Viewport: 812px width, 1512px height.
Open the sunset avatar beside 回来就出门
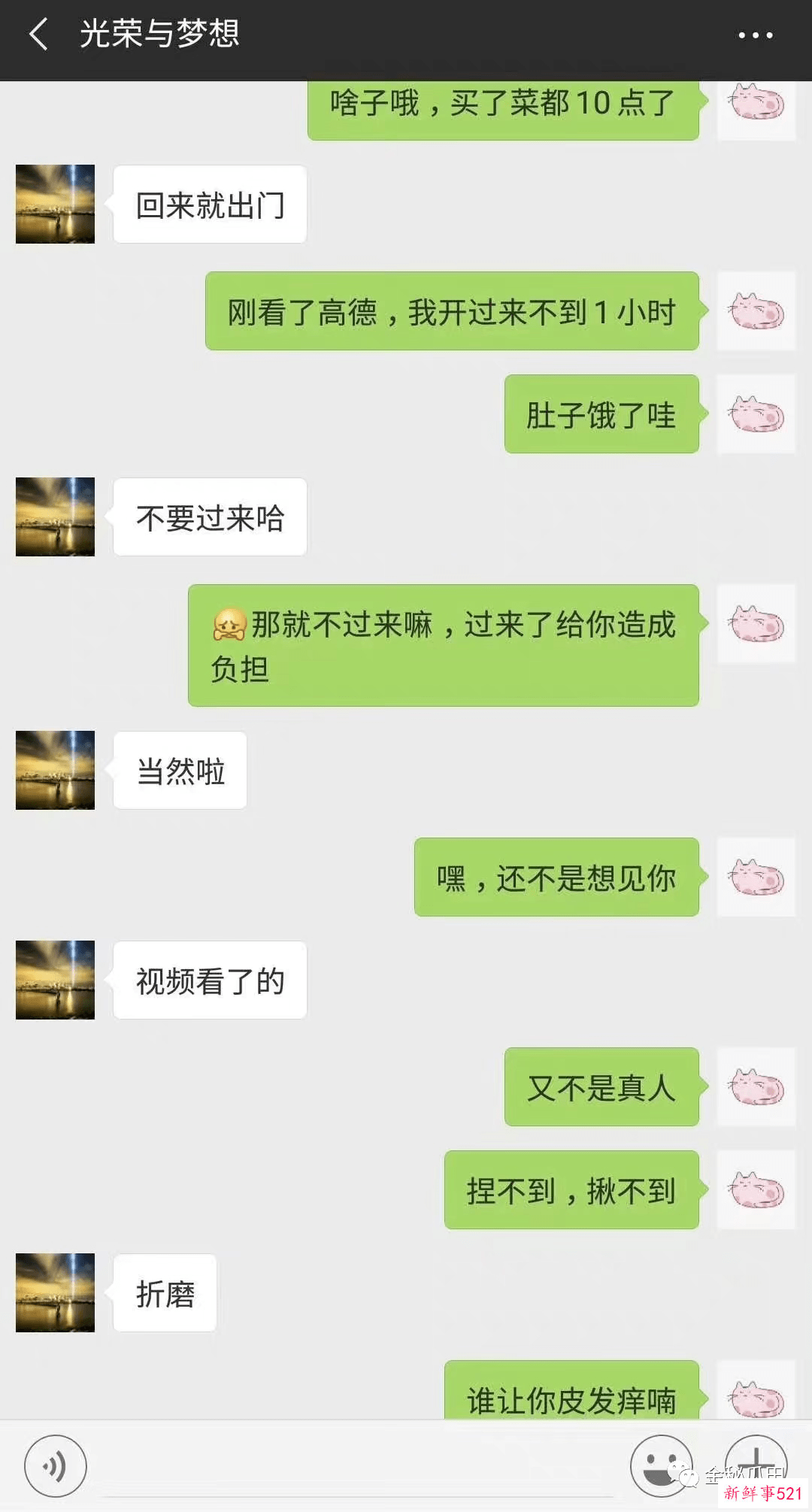(x=54, y=203)
